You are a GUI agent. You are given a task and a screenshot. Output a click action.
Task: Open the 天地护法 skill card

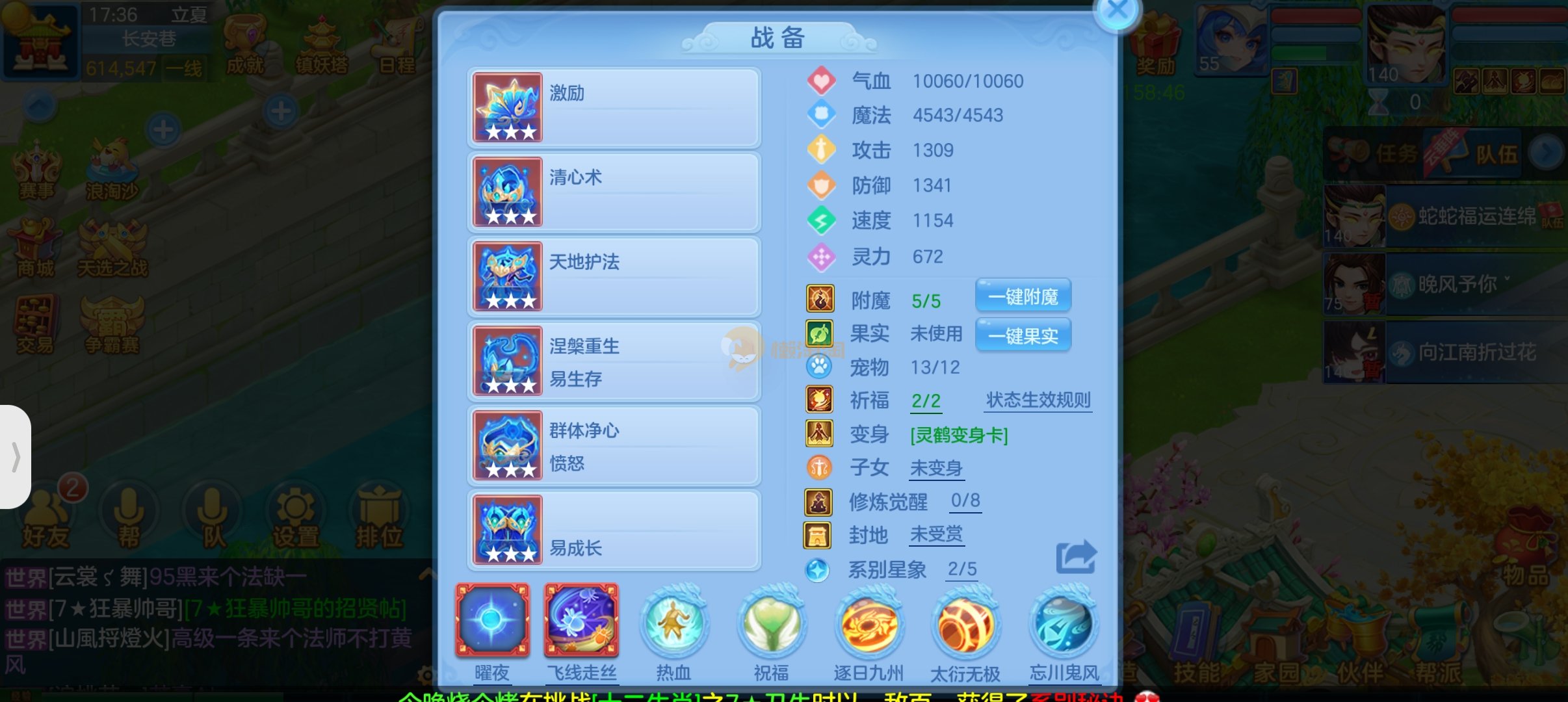(x=613, y=276)
